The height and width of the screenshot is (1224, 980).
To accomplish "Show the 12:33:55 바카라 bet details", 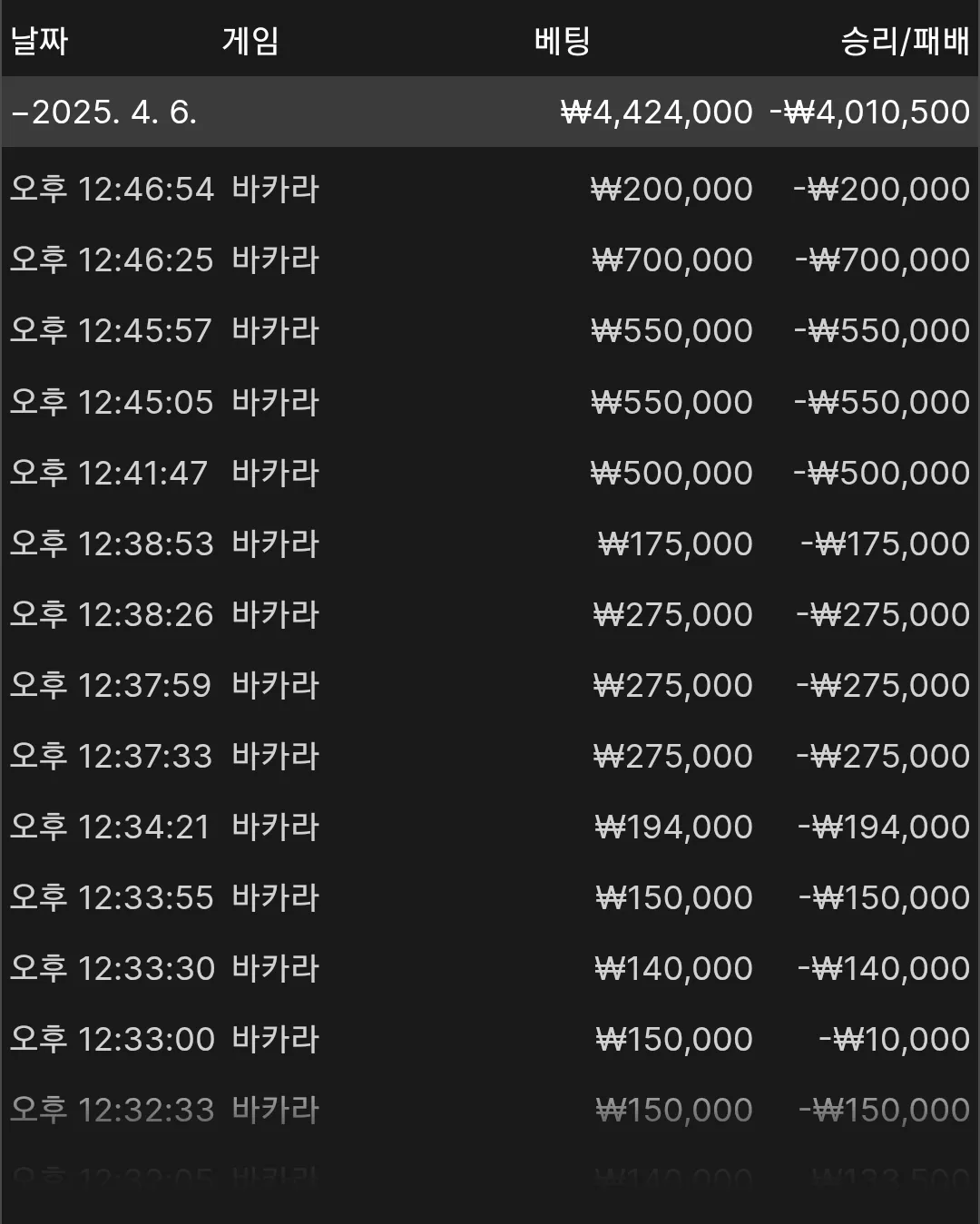I will (x=490, y=897).
